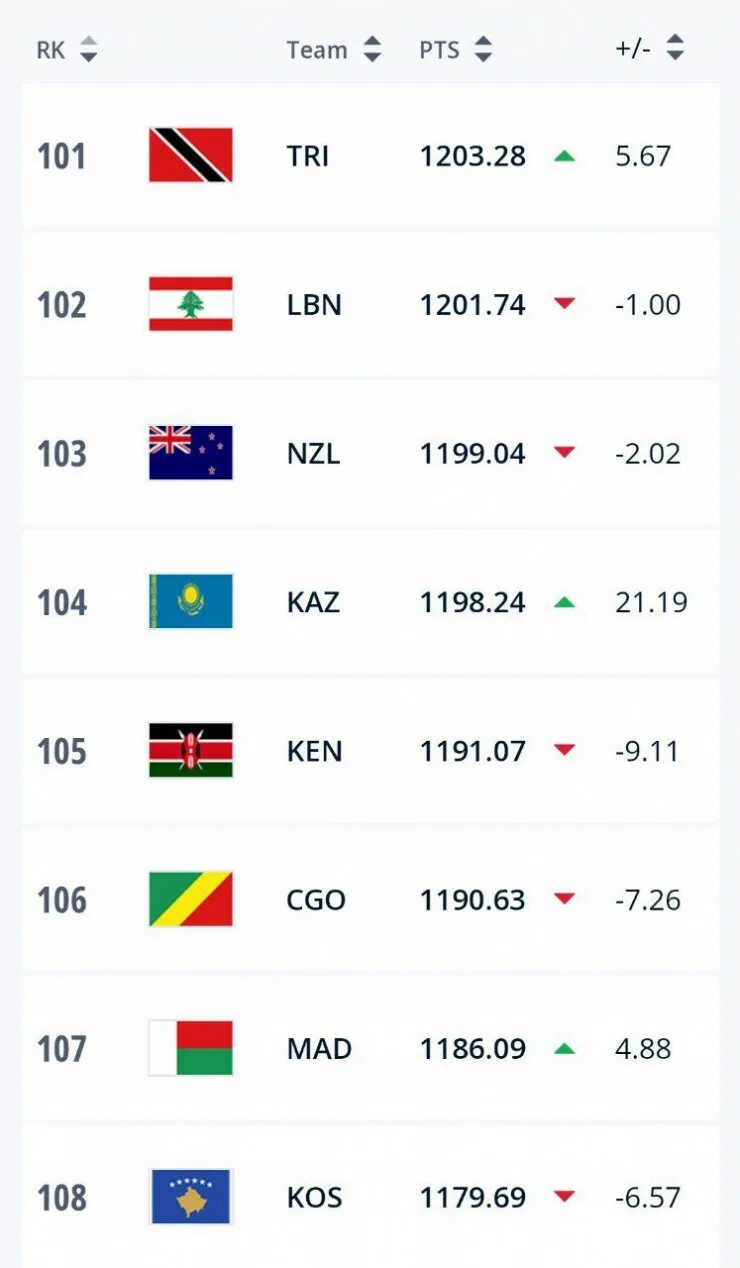
Task: View MAD team details
Action: [x=370, y=1049]
